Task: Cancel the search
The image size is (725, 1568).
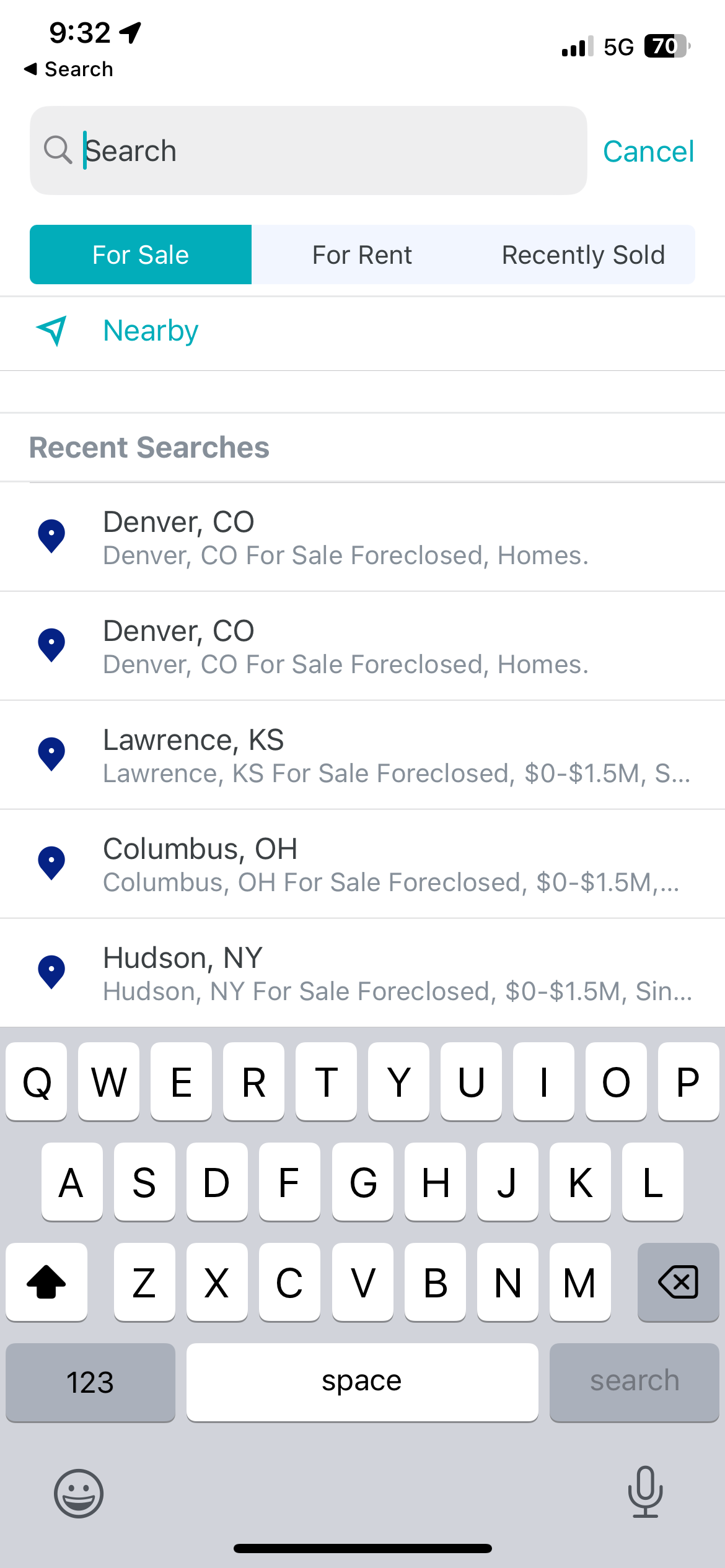Action: coord(648,151)
